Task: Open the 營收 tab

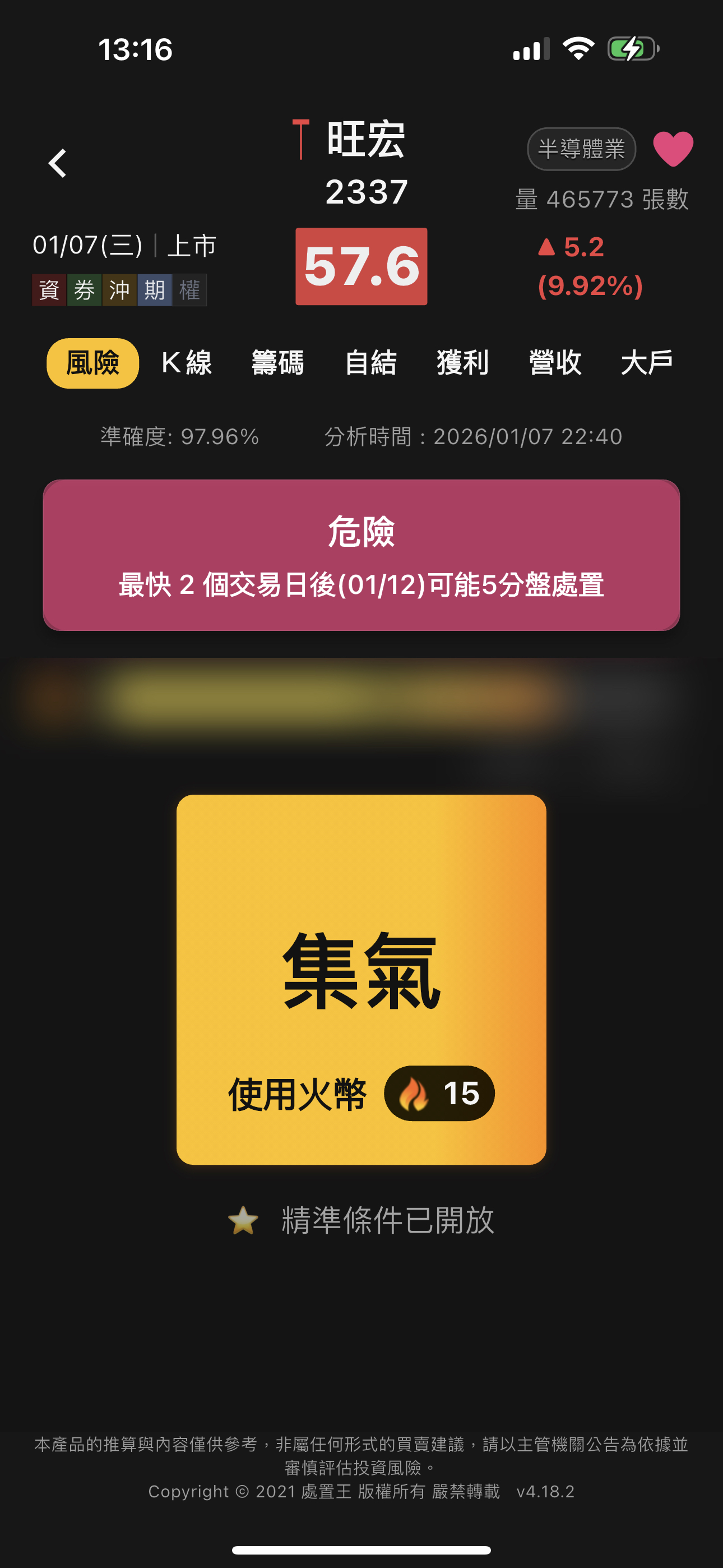Action: (554, 363)
